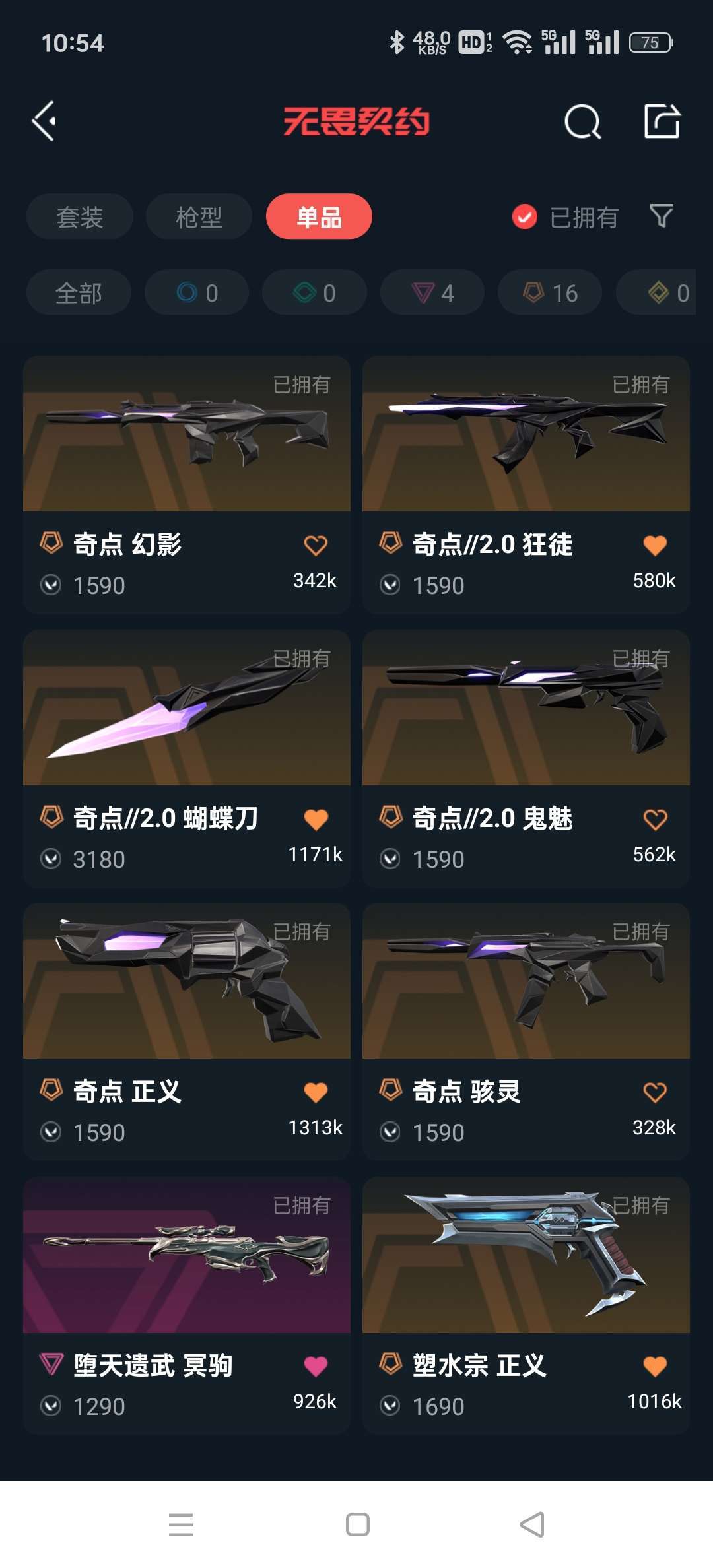
Task: Open the 奇点//2.0 狂徒 skin card
Action: (x=526, y=434)
